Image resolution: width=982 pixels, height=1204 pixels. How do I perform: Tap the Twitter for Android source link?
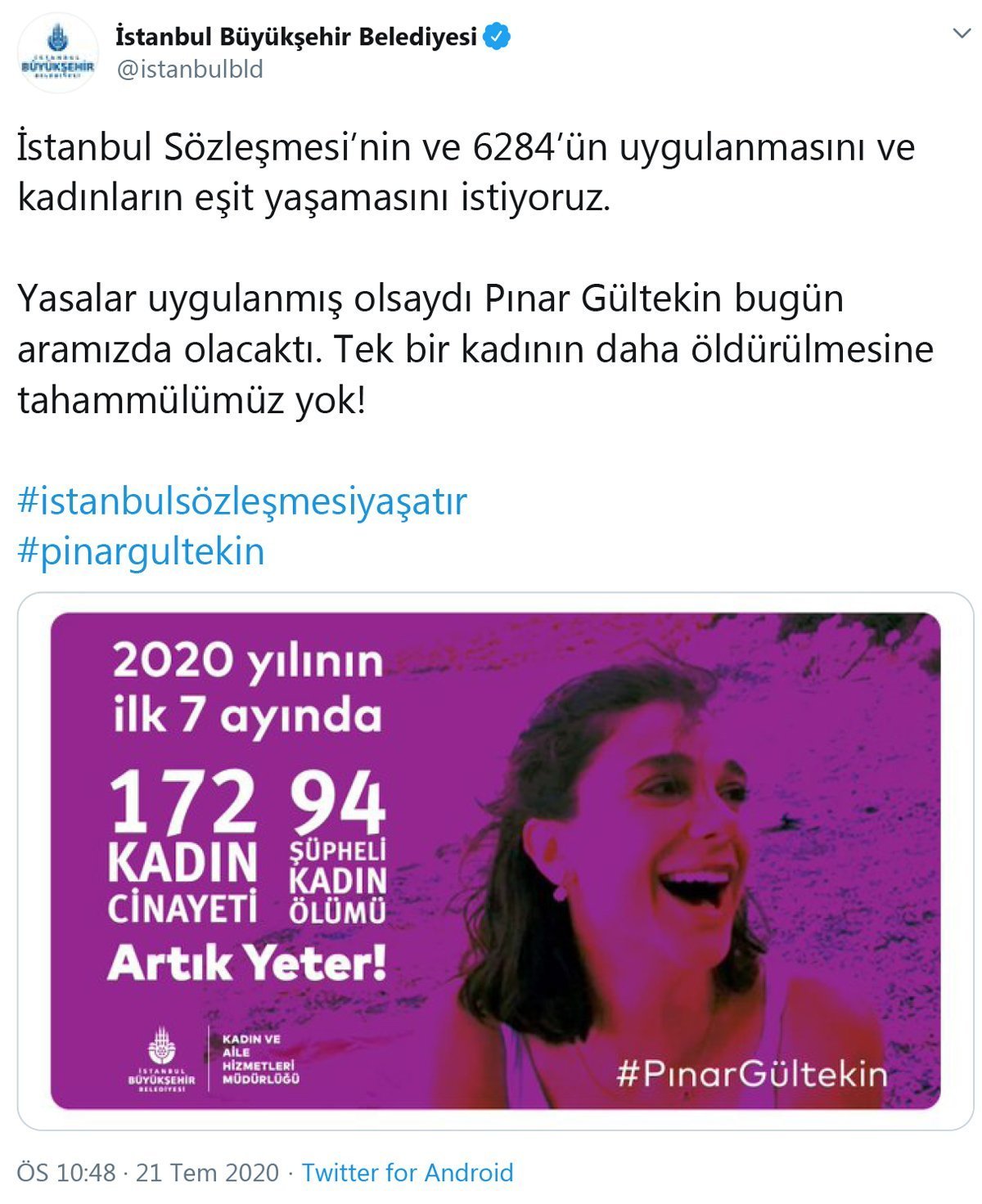coord(408,1172)
